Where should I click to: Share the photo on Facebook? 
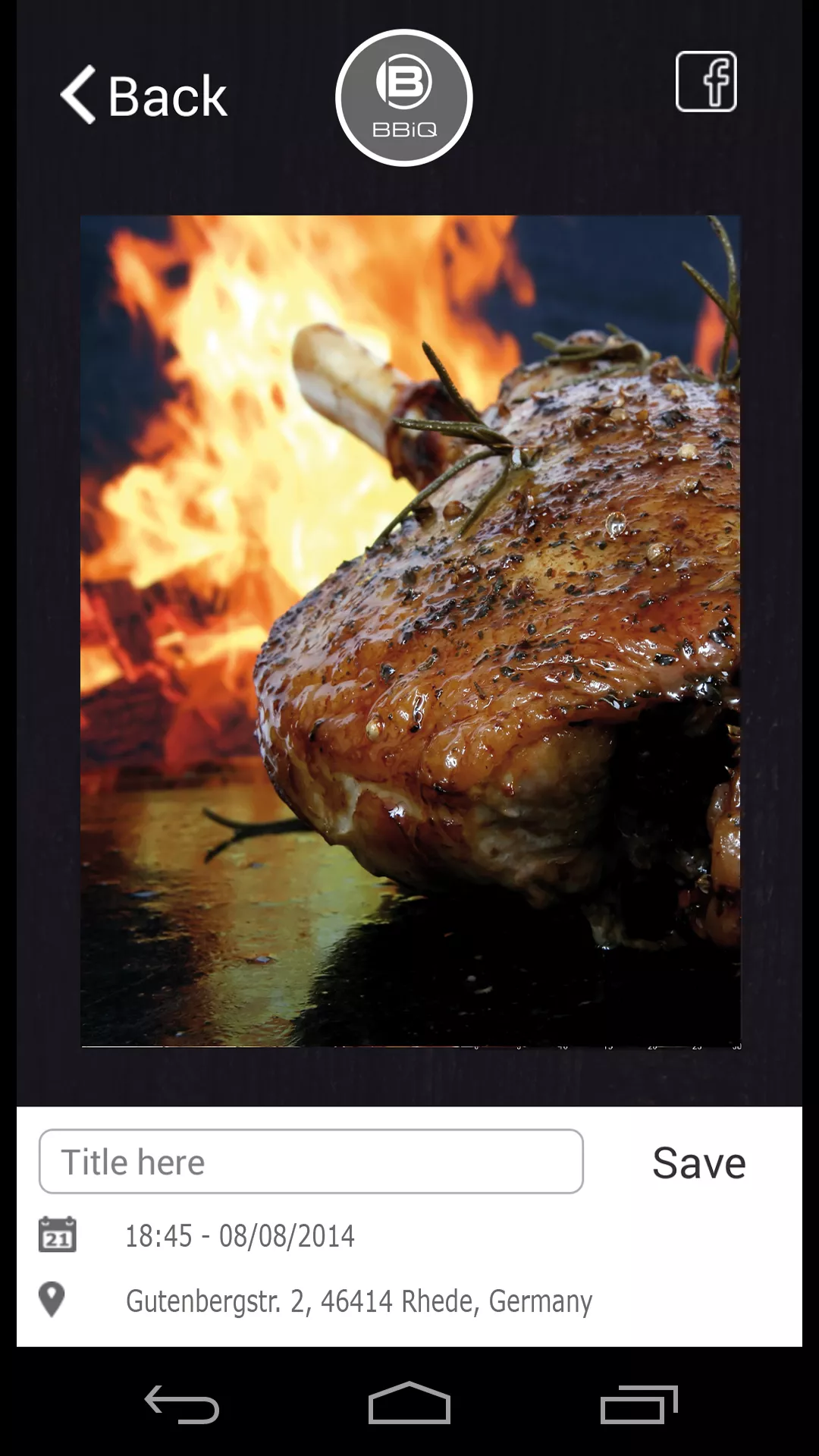click(x=706, y=82)
